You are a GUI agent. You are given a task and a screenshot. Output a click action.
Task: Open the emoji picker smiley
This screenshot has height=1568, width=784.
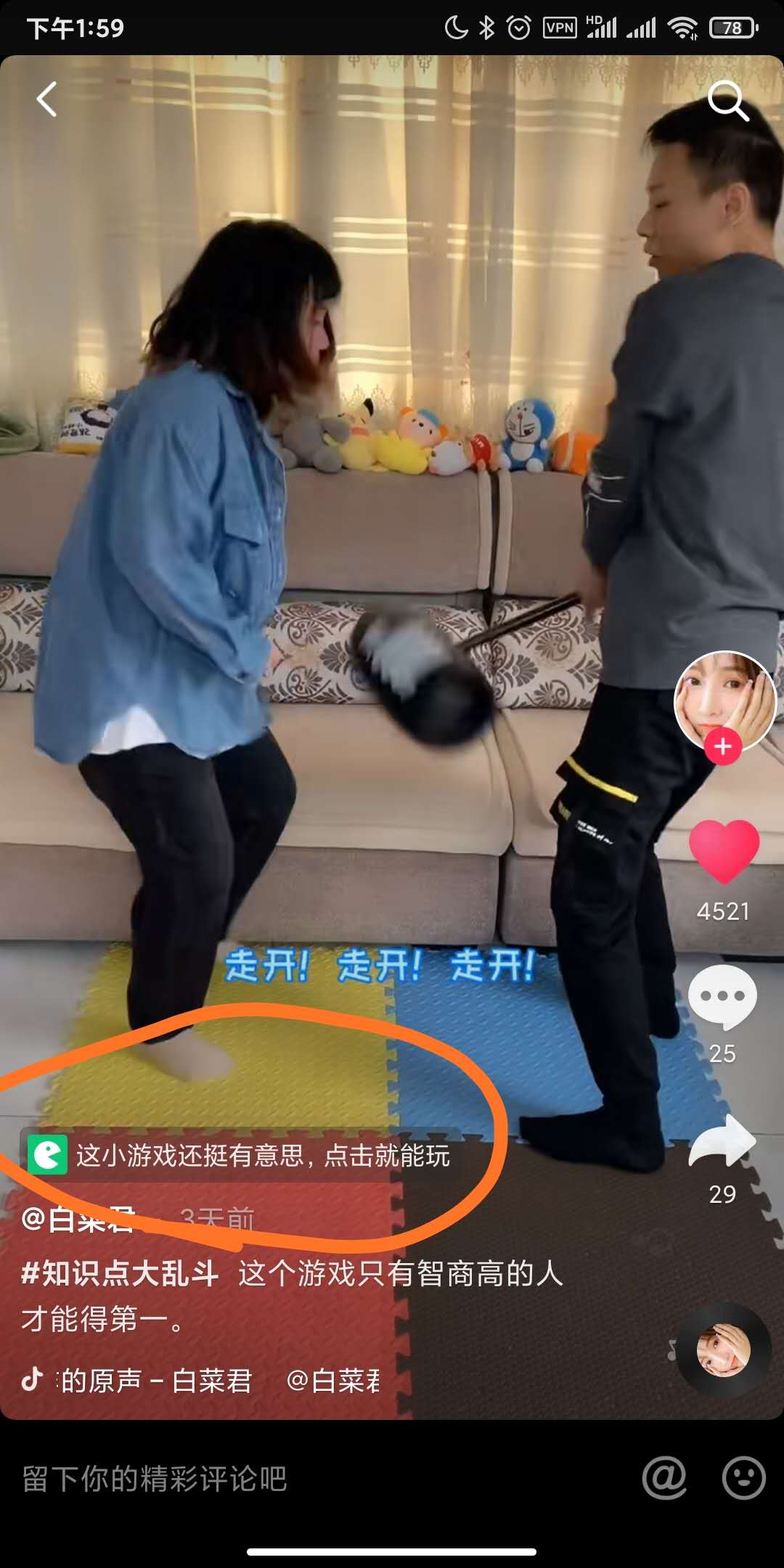(x=743, y=1477)
